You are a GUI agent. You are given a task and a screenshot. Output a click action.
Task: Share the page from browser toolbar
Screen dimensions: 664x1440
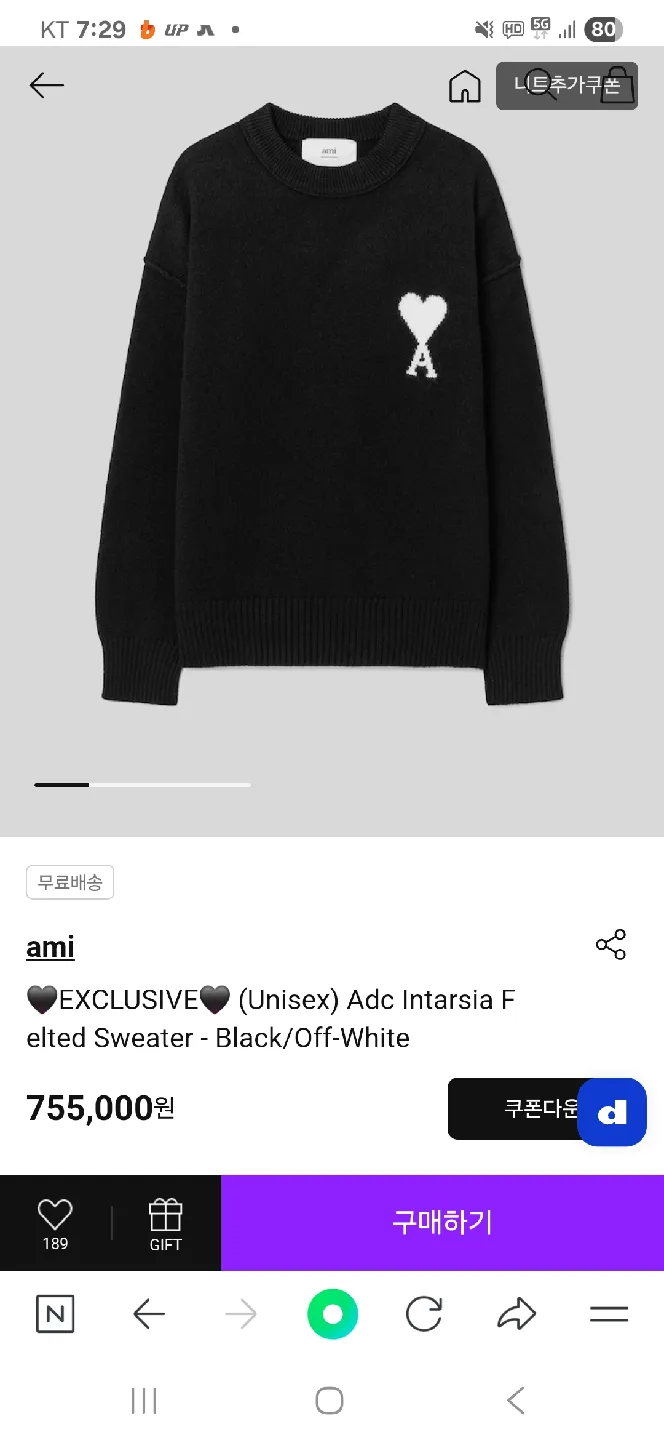(516, 1314)
